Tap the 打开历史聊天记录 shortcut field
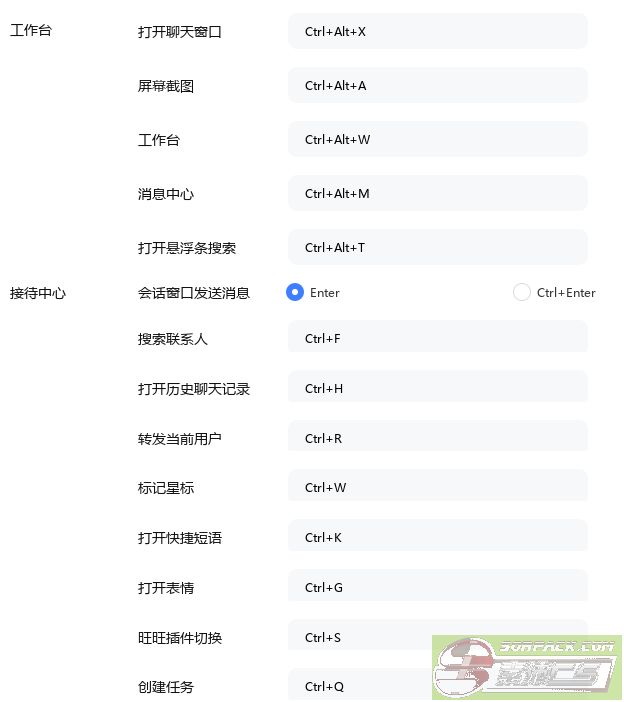 point(437,388)
